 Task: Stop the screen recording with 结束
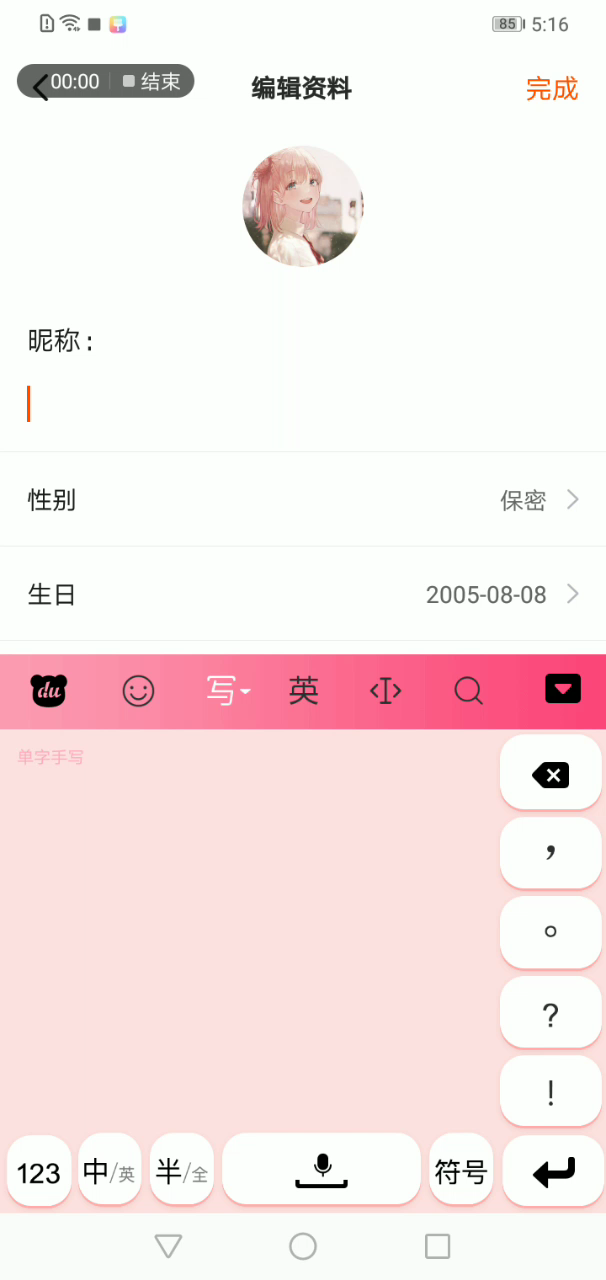coord(152,82)
